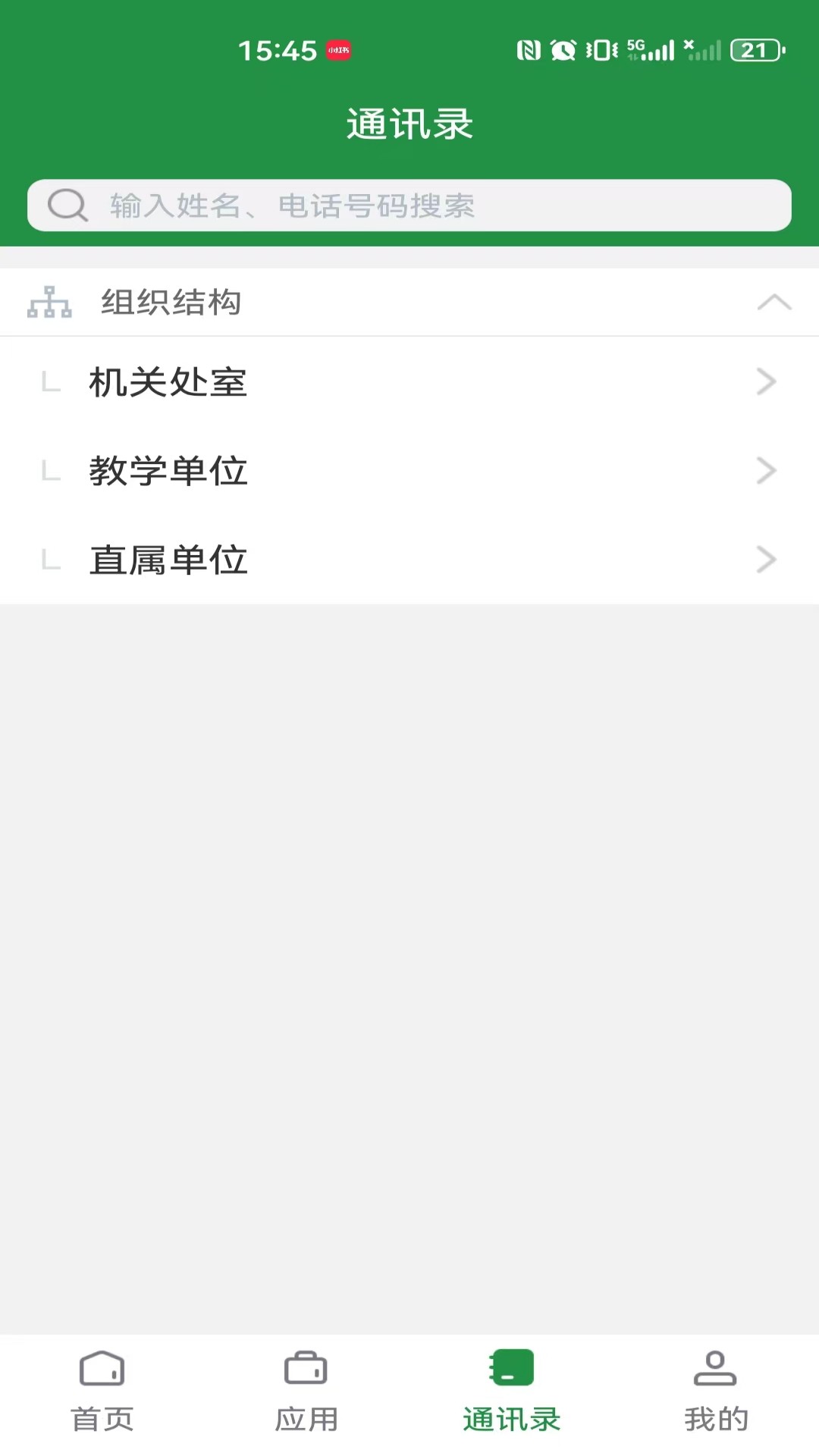Open the 教学单位 department list
This screenshot has width=819, height=1456.
(409, 471)
